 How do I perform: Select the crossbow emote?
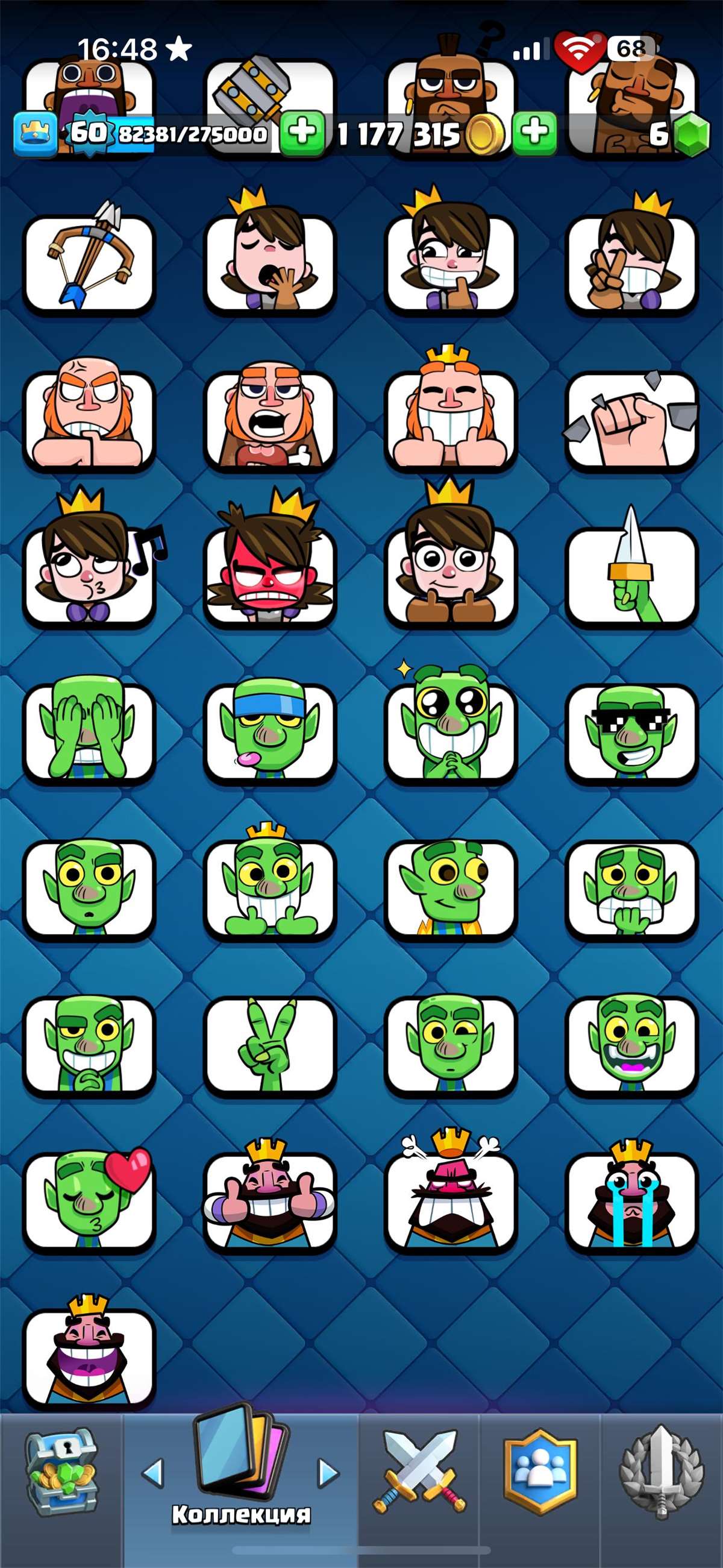coord(89,263)
